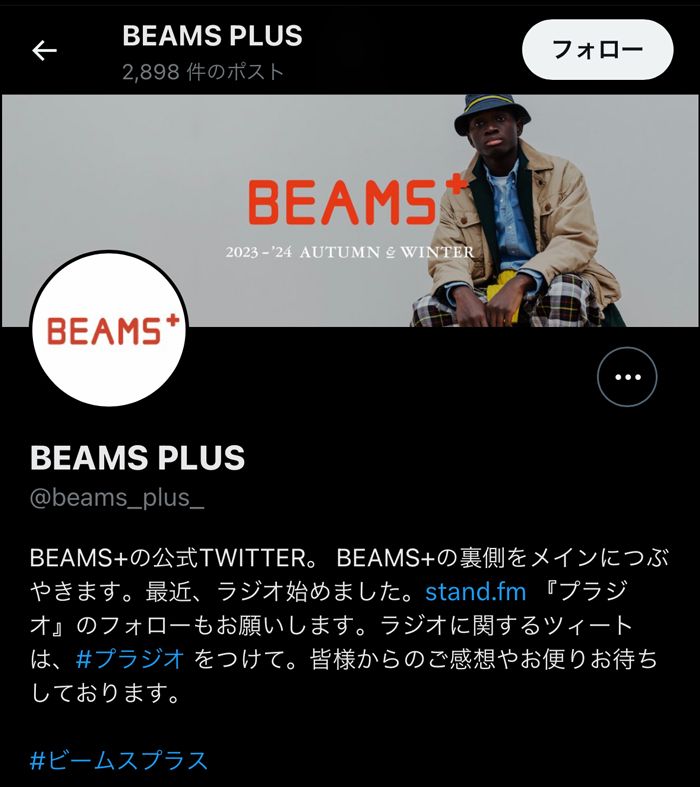The image size is (700, 787).
Task: View the BEAMS+ profile picture
Action: pyautogui.click(x=110, y=330)
